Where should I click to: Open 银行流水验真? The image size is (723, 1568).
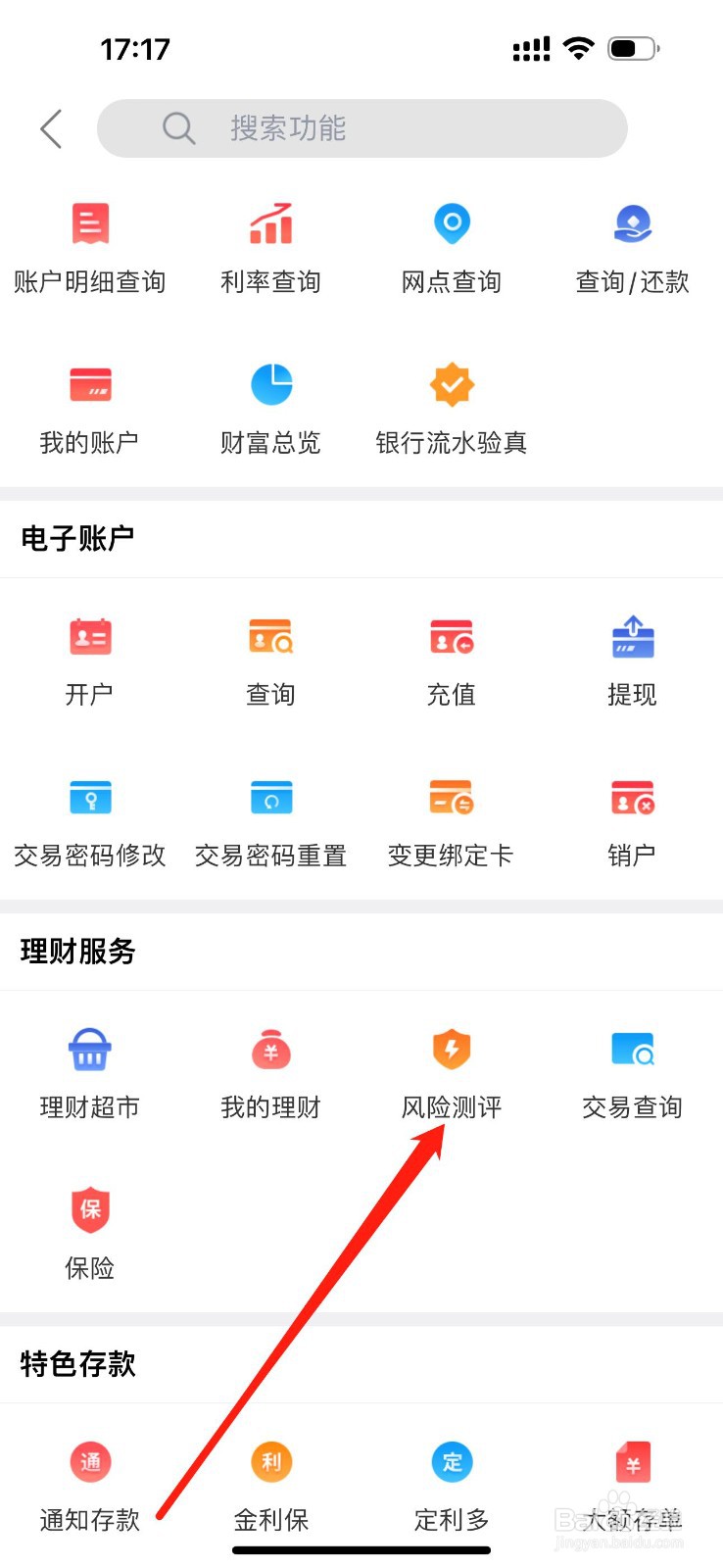(x=452, y=410)
